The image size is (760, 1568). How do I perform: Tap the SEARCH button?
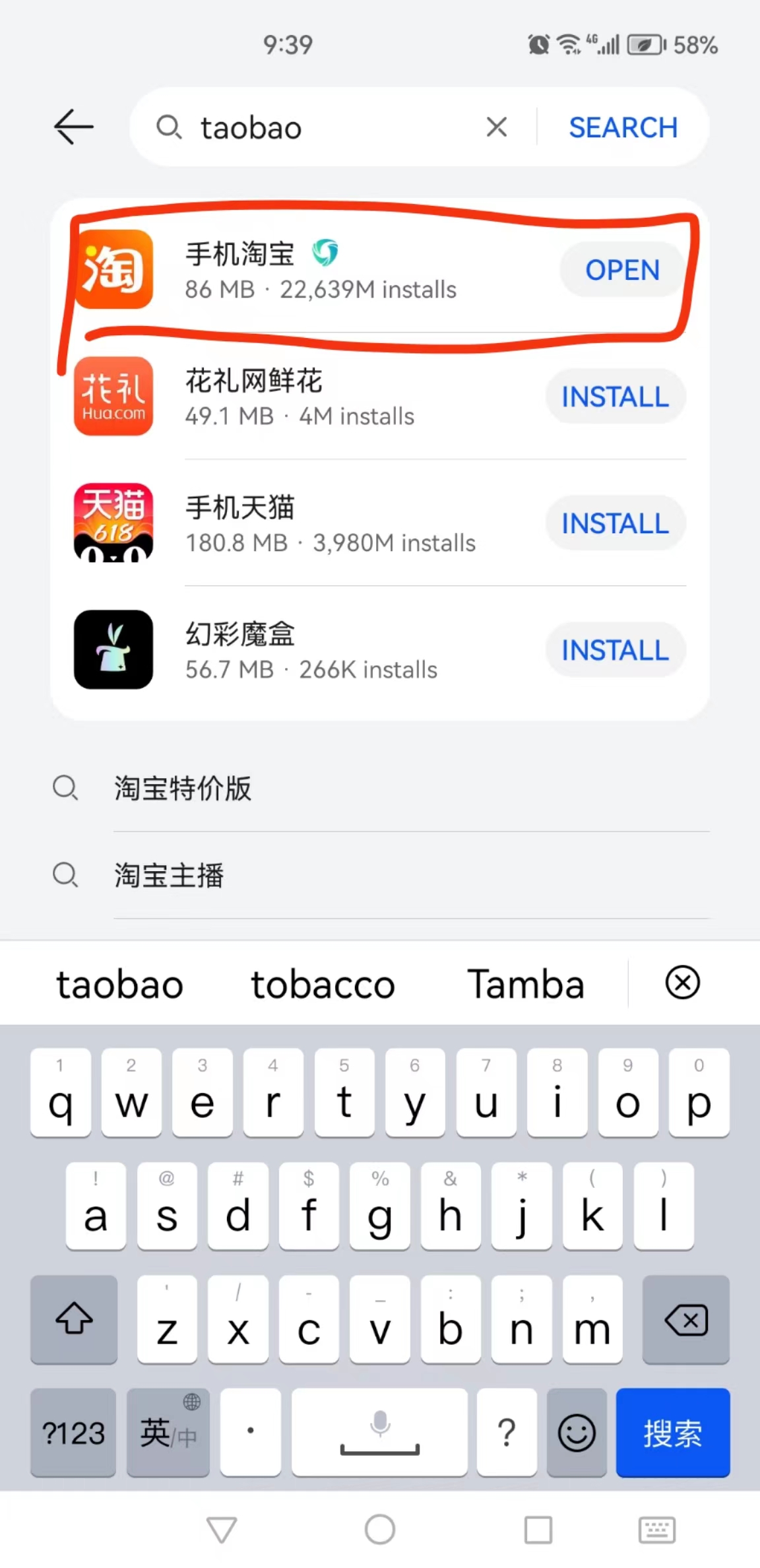click(623, 127)
